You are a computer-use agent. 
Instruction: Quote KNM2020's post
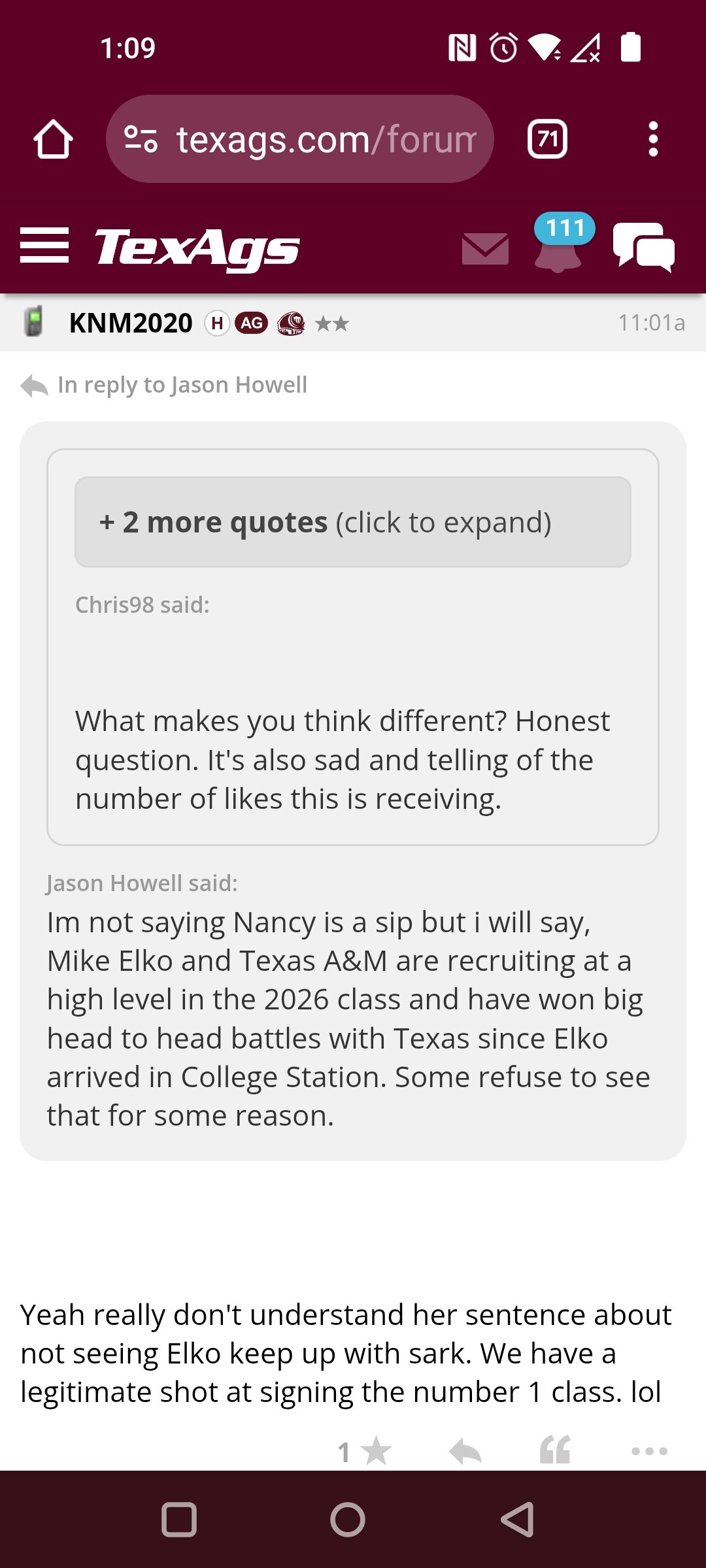(x=556, y=1450)
